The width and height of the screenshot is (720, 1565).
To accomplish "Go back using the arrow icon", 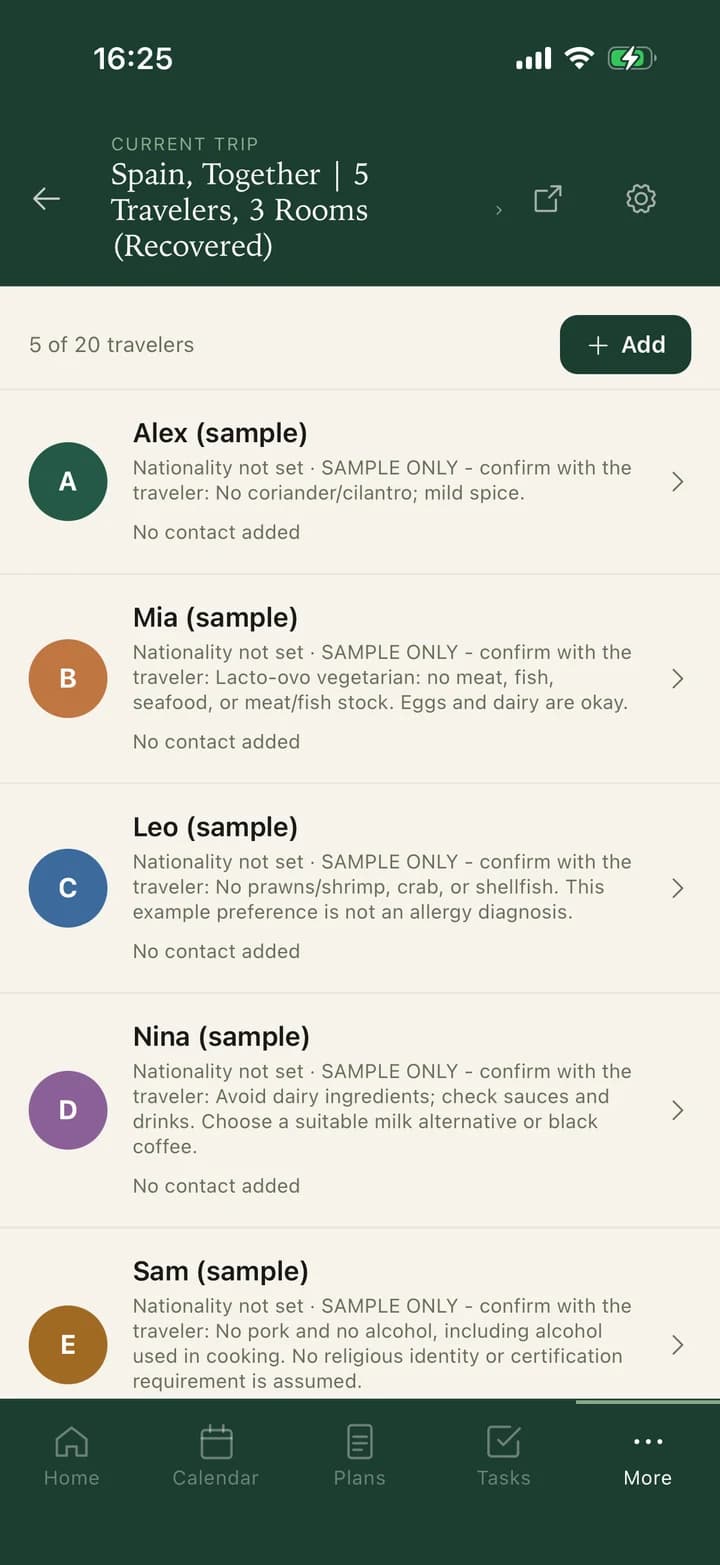I will pos(47,199).
